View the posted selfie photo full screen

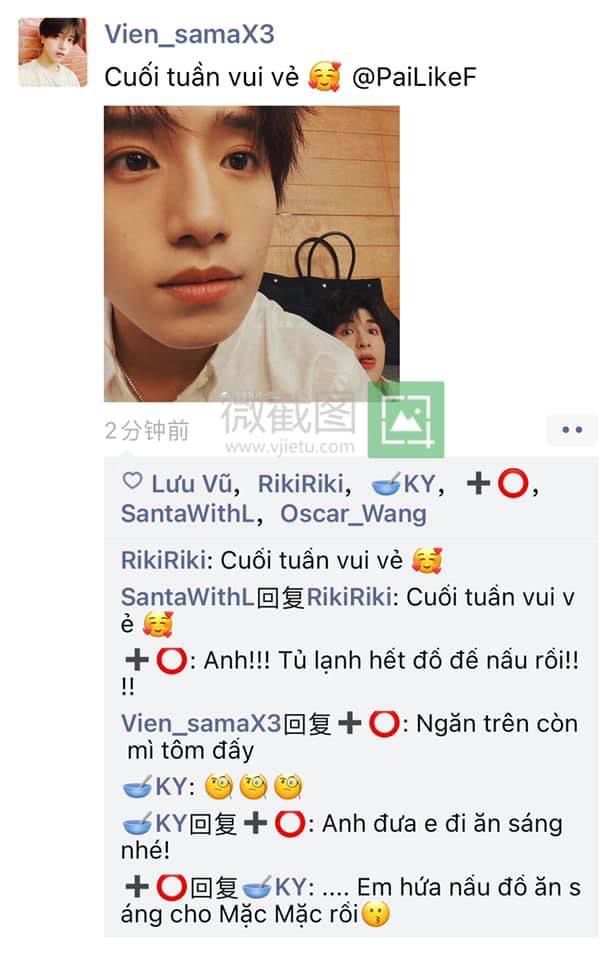coord(251,253)
